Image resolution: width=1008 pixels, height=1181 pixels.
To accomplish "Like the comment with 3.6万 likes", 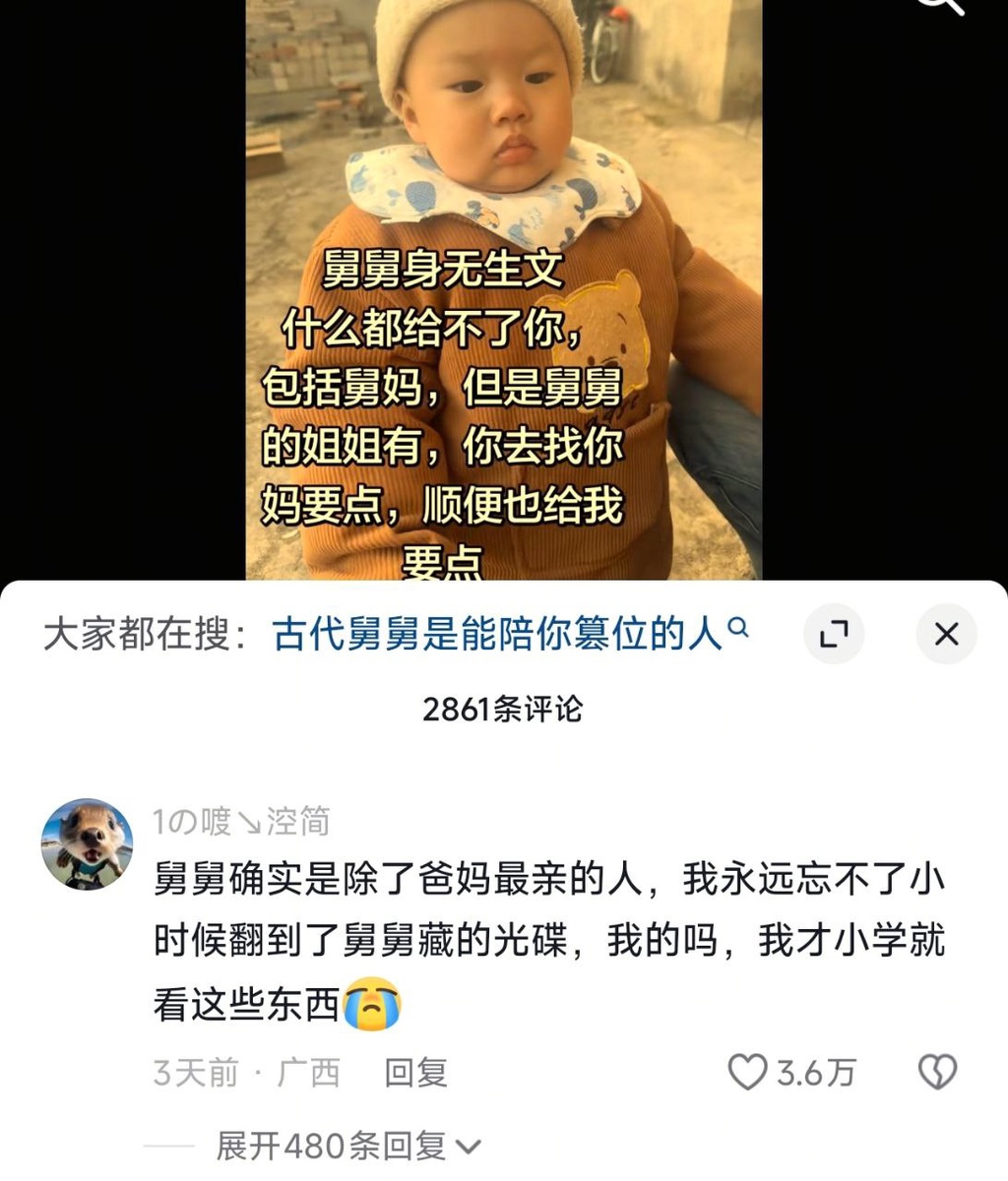I will (x=747, y=1072).
